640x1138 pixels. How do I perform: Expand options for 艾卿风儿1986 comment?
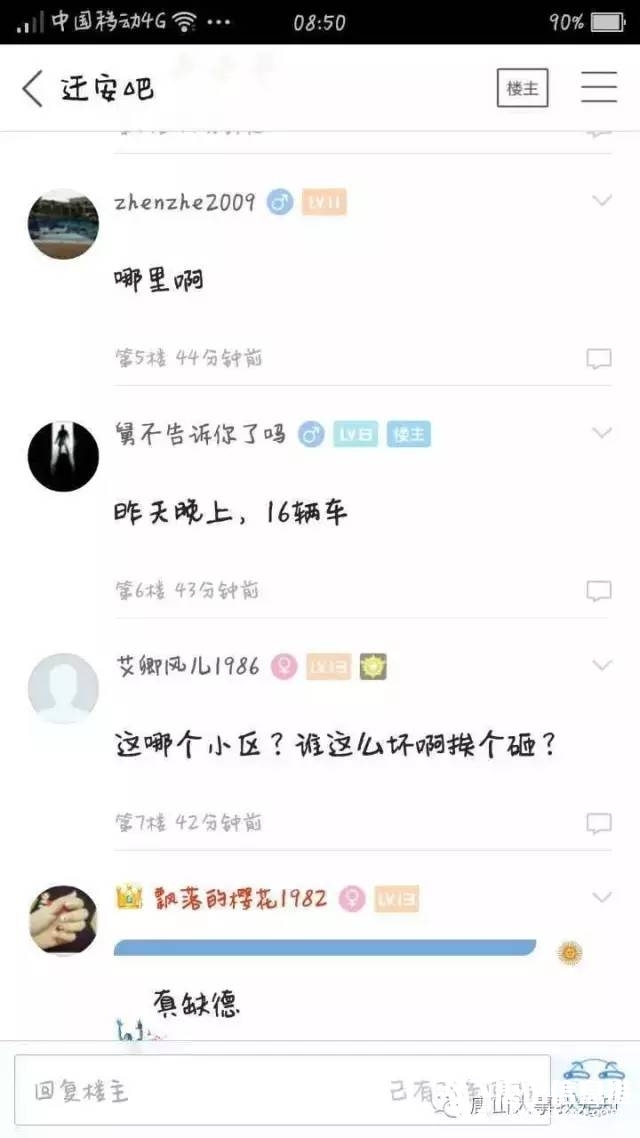click(x=601, y=665)
